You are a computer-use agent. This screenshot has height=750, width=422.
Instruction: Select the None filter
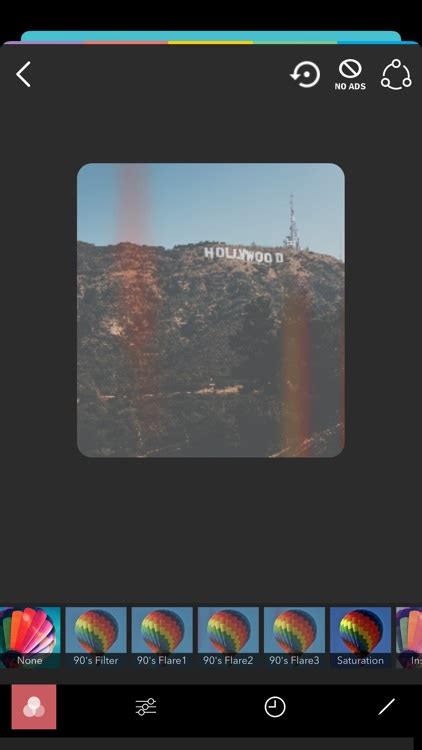click(30, 637)
